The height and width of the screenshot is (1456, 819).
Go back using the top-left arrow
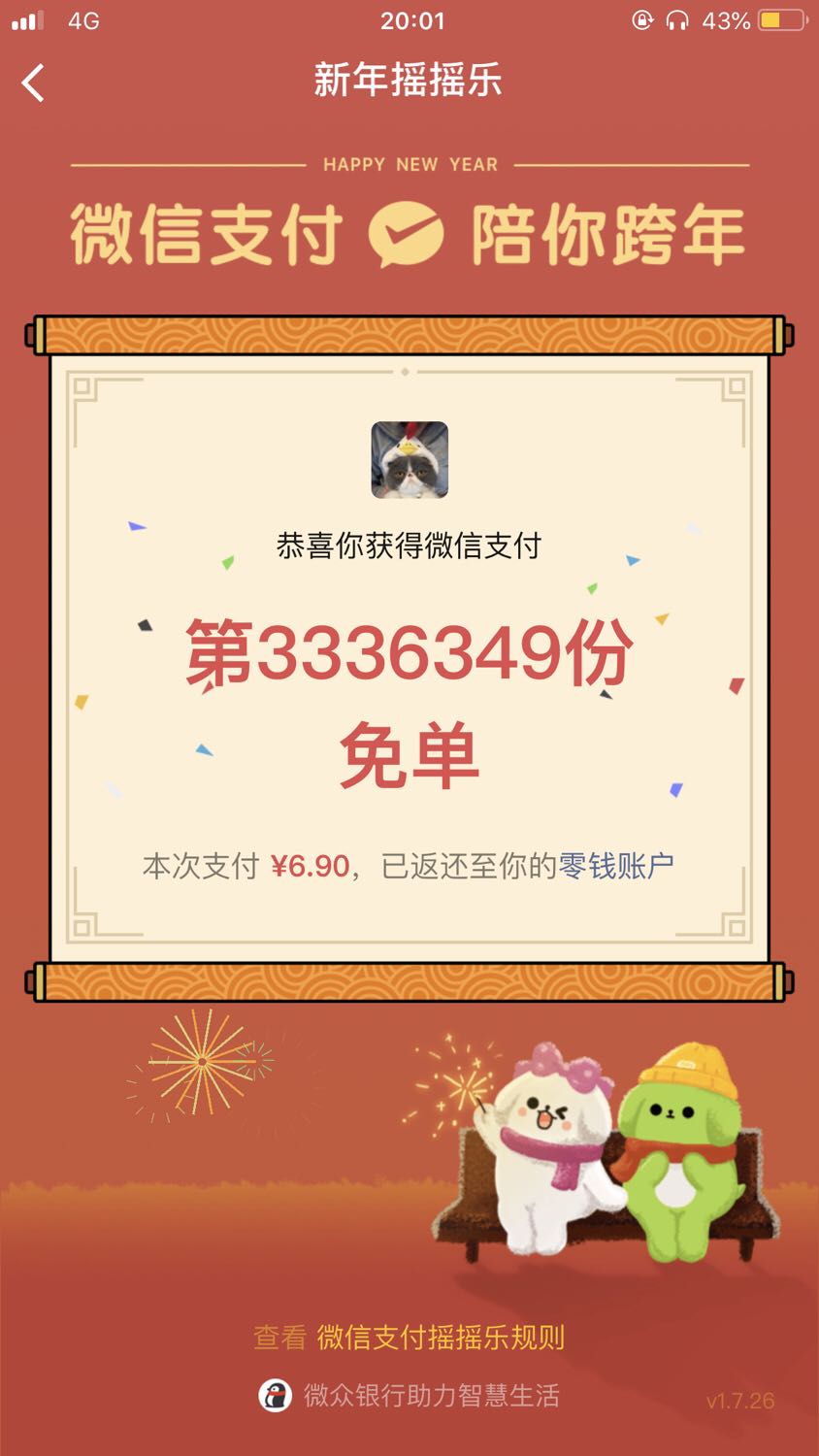pyautogui.click(x=33, y=83)
